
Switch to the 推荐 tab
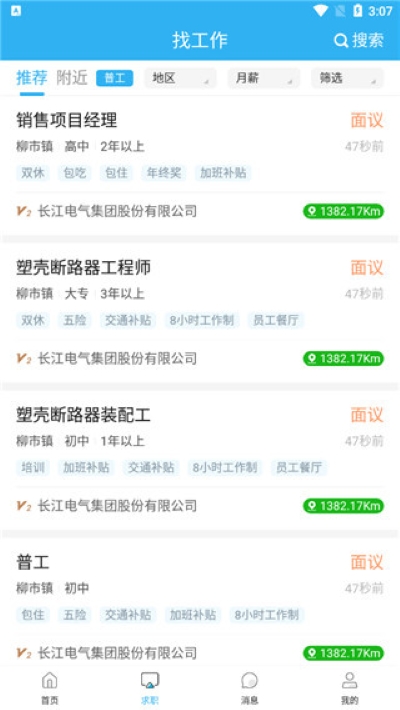click(32, 78)
